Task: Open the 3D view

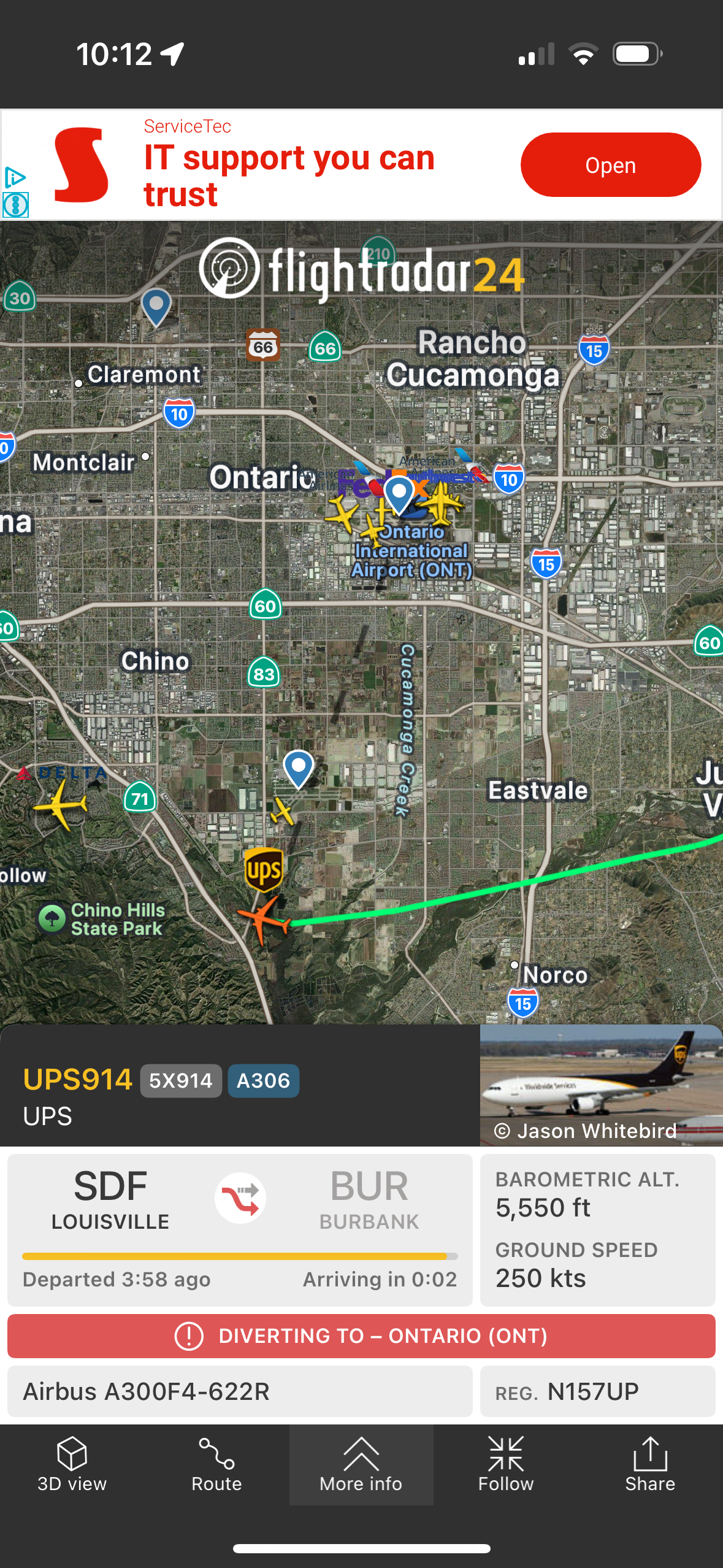Action: [72, 1464]
